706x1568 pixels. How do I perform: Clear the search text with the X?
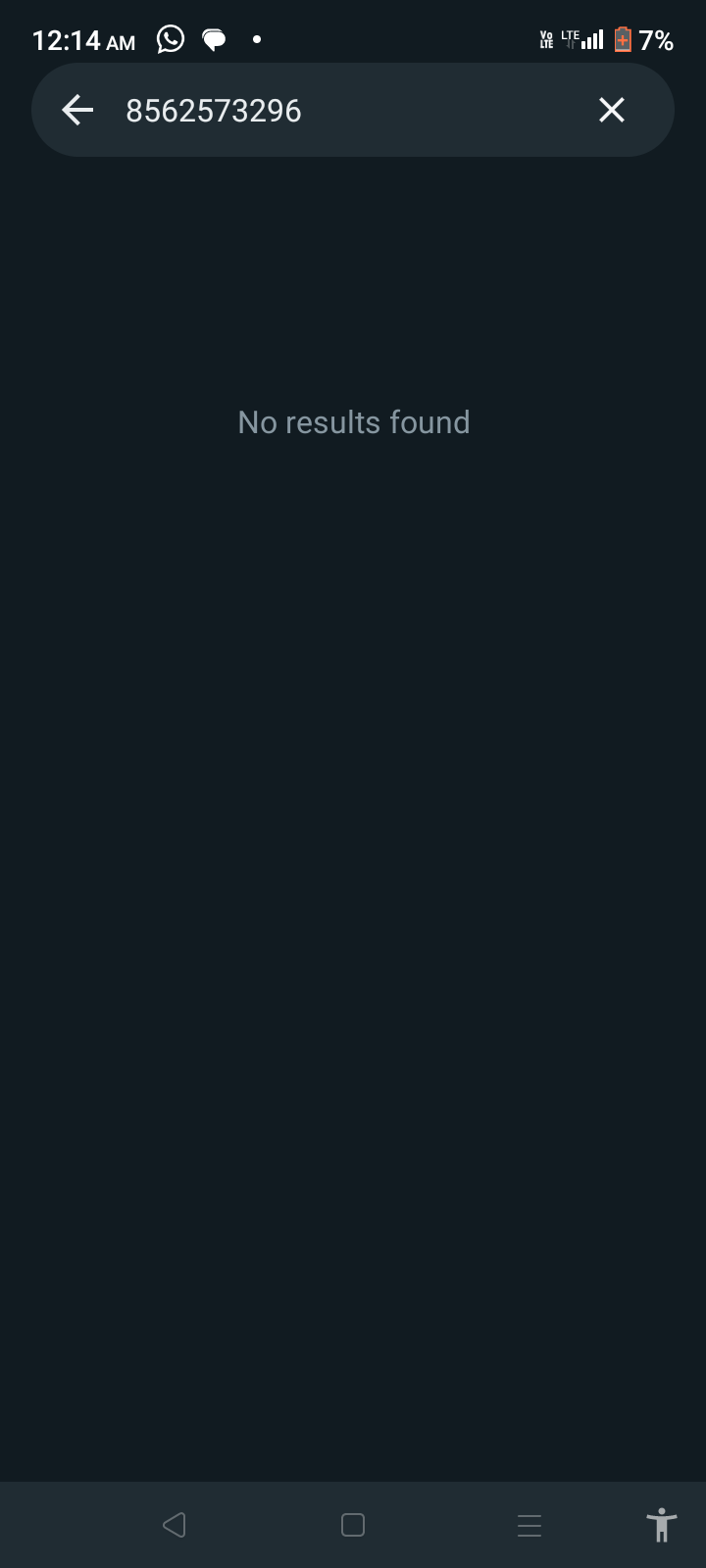point(612,110)
